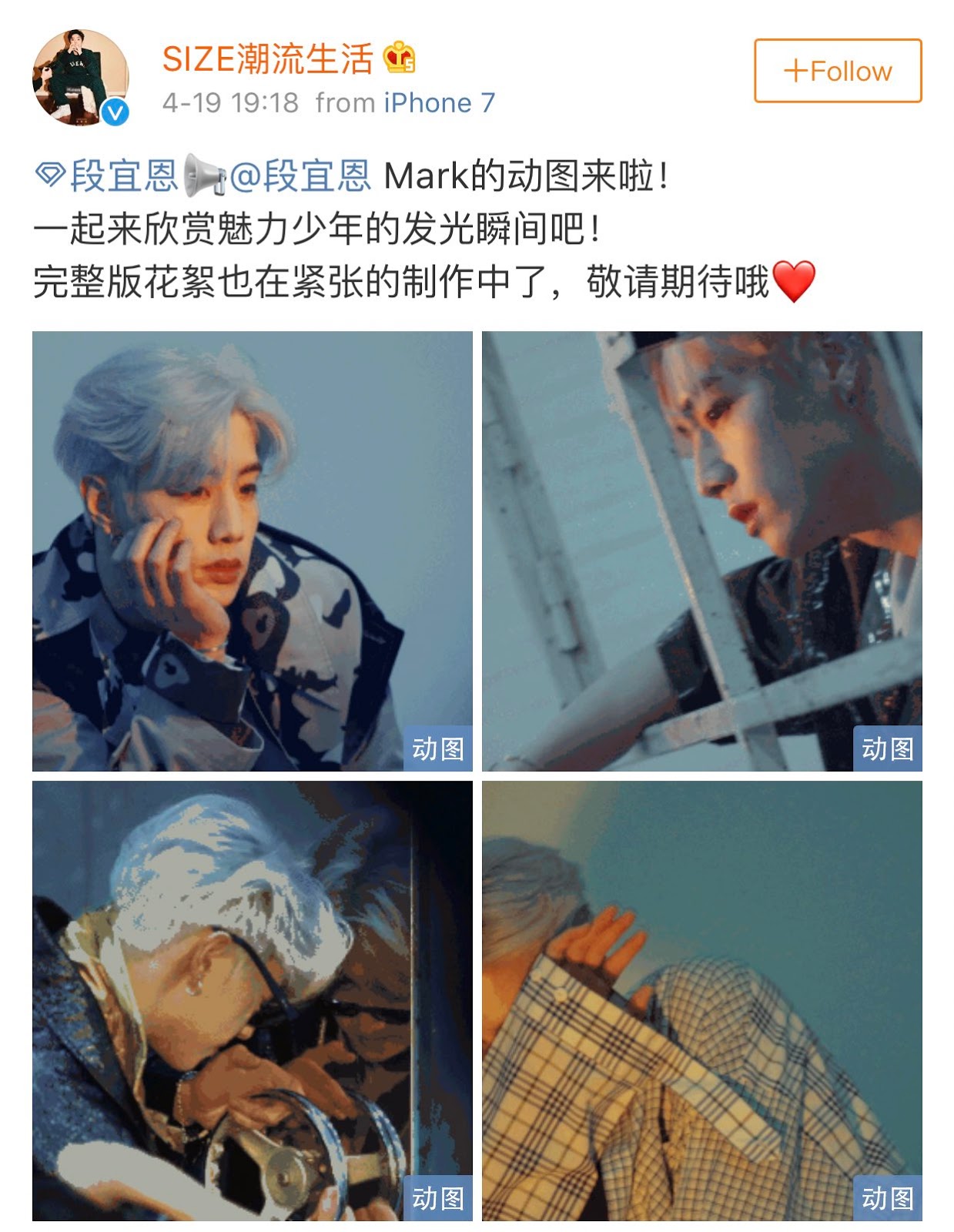Open the iPhone 7 source link

[439, 102]
